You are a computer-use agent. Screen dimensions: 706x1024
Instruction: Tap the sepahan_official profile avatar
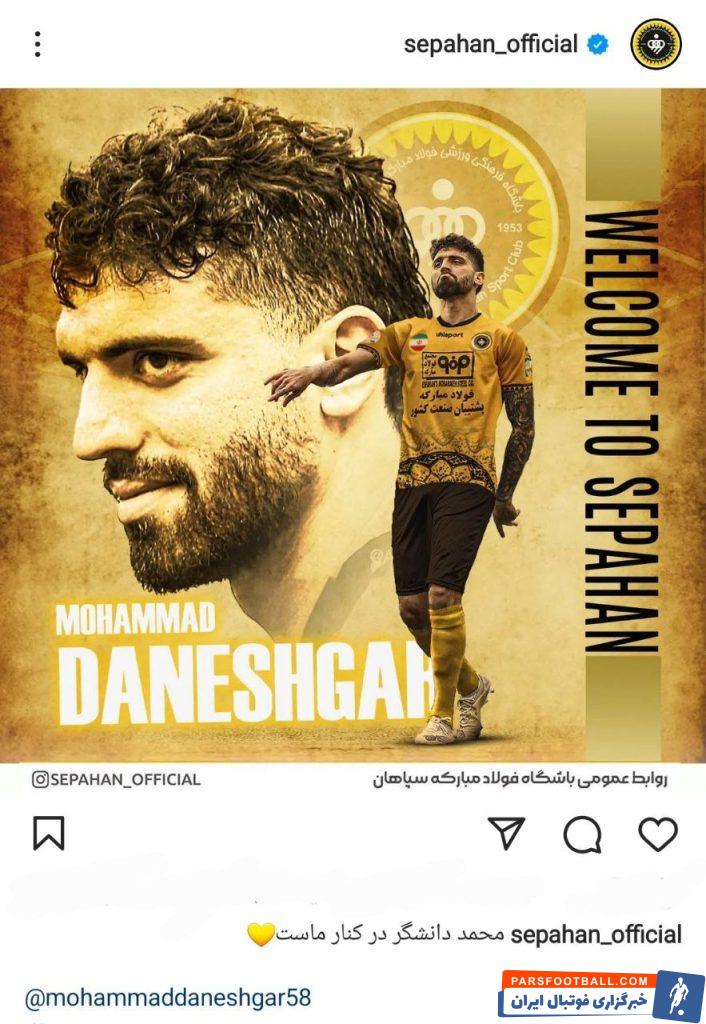[x=655, y=44]
